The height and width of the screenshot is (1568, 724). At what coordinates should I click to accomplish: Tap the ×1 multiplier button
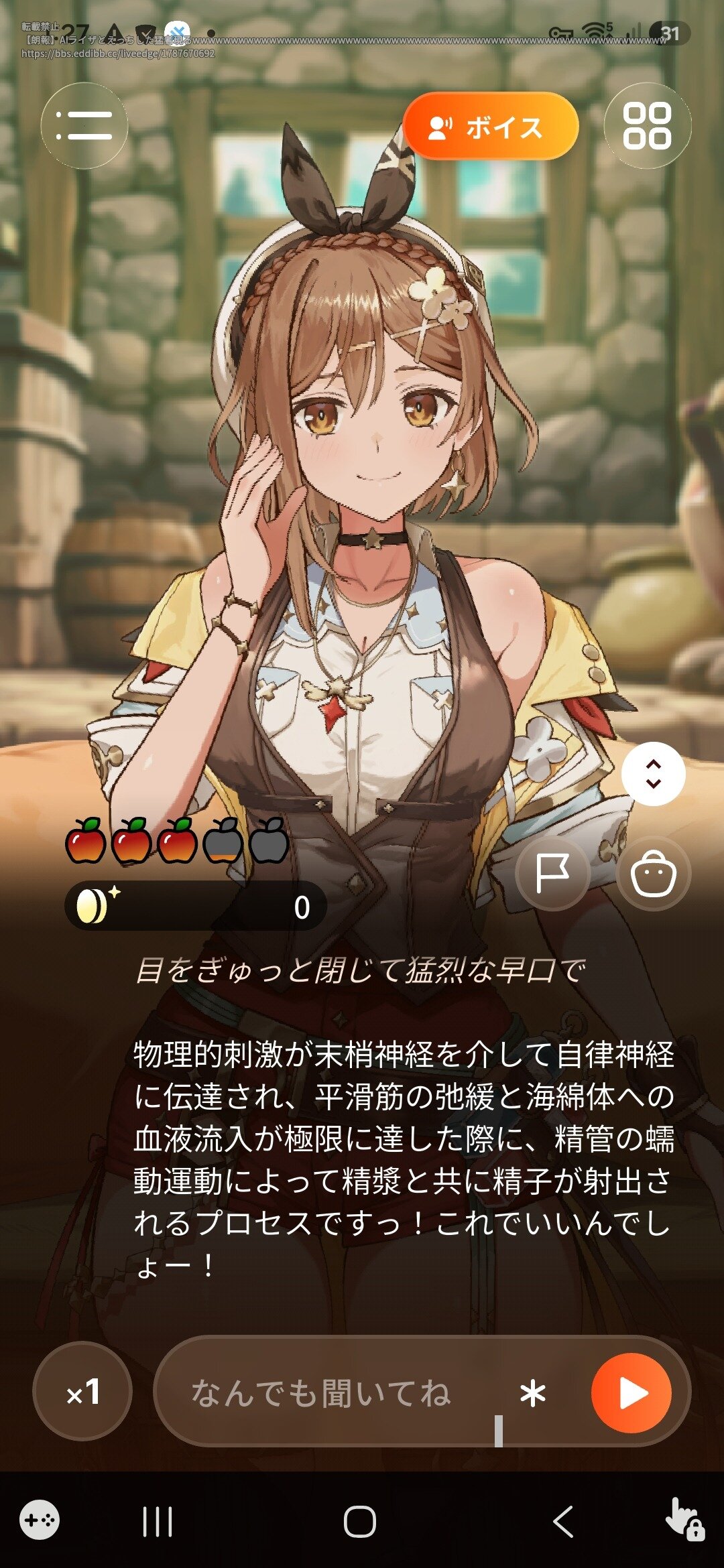82,1390
